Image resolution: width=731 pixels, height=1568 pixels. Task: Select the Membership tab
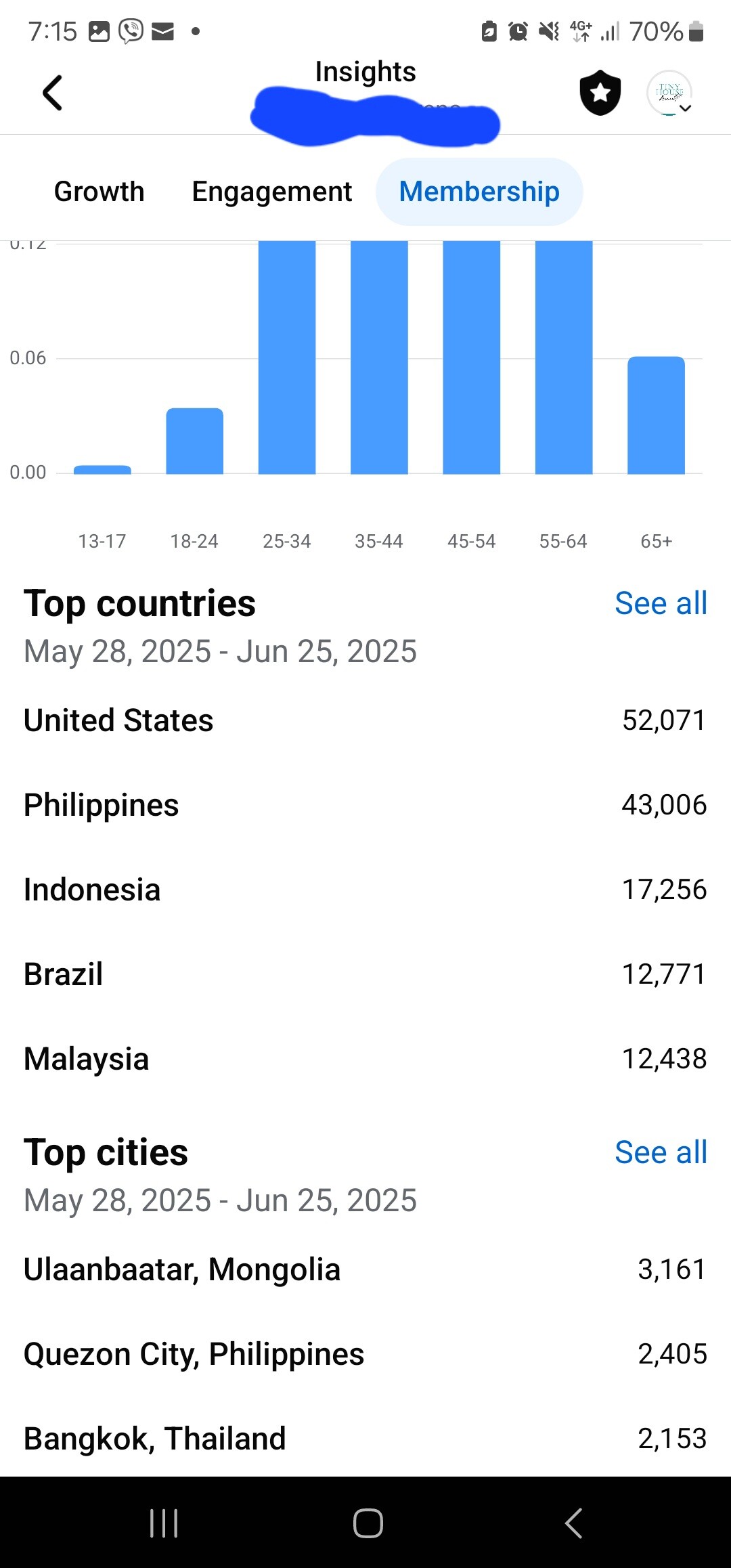pos(479,192)
